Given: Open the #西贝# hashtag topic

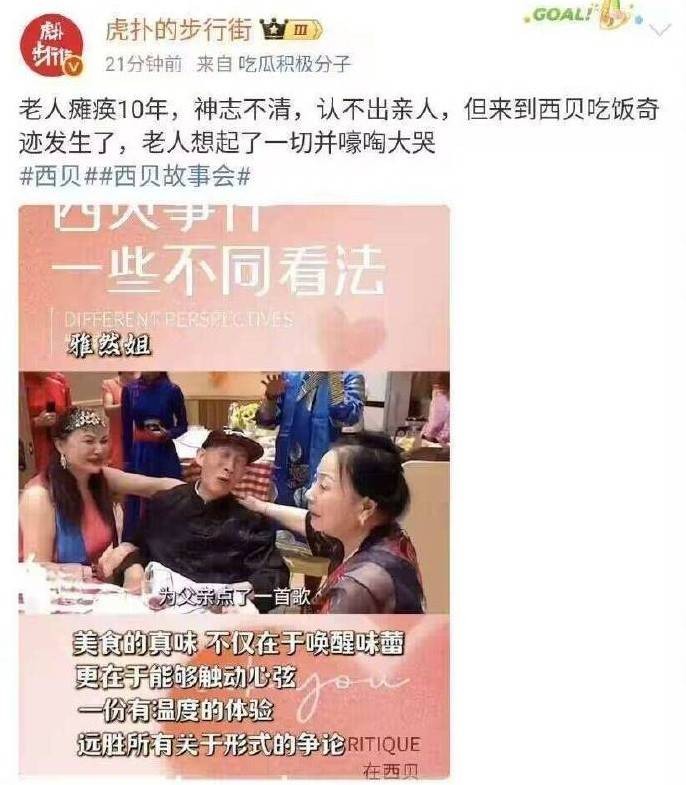Looking at the screenshot, I should (52, 176).
